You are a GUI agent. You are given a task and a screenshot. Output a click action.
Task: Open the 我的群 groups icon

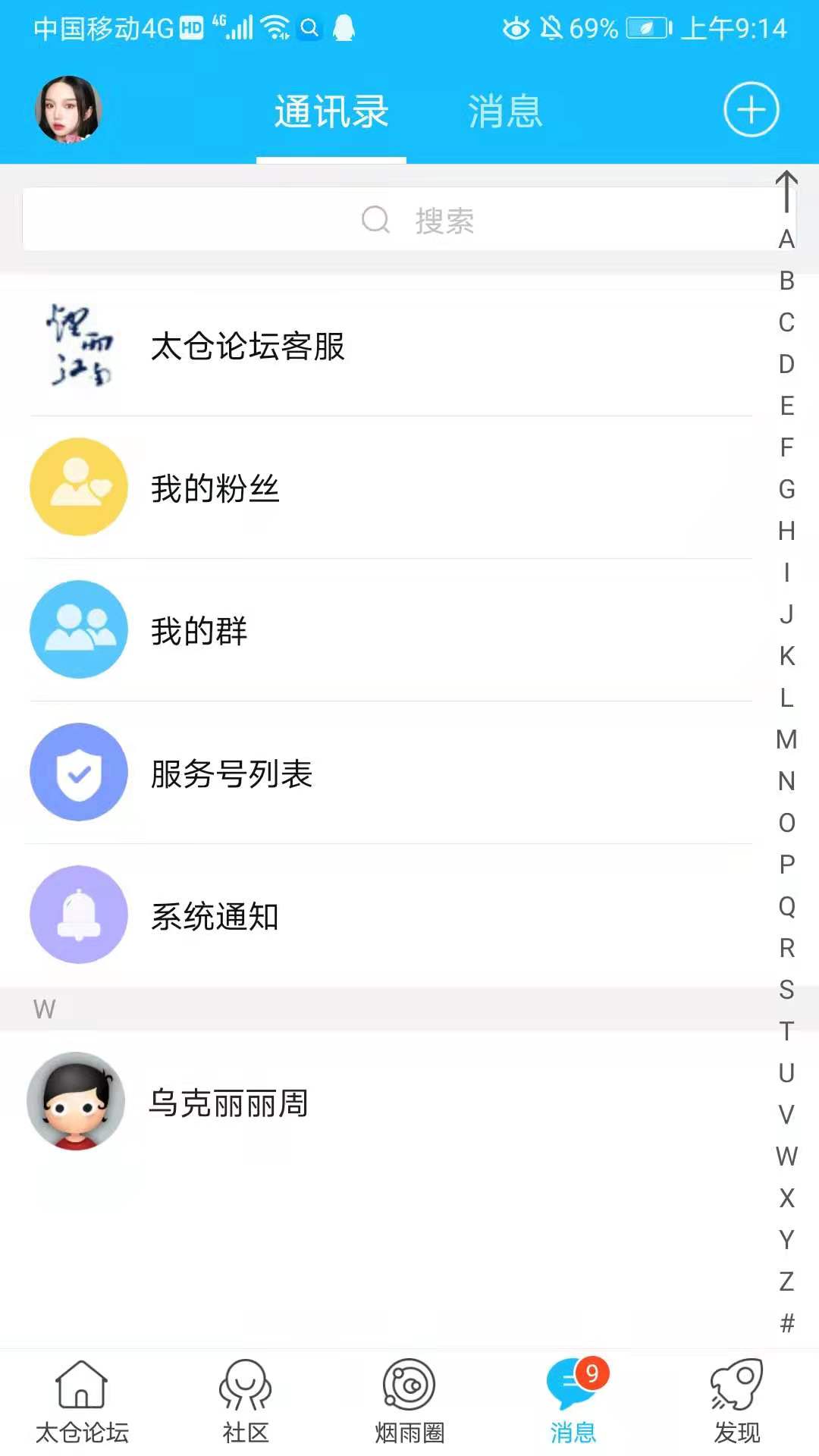[78, 630]
